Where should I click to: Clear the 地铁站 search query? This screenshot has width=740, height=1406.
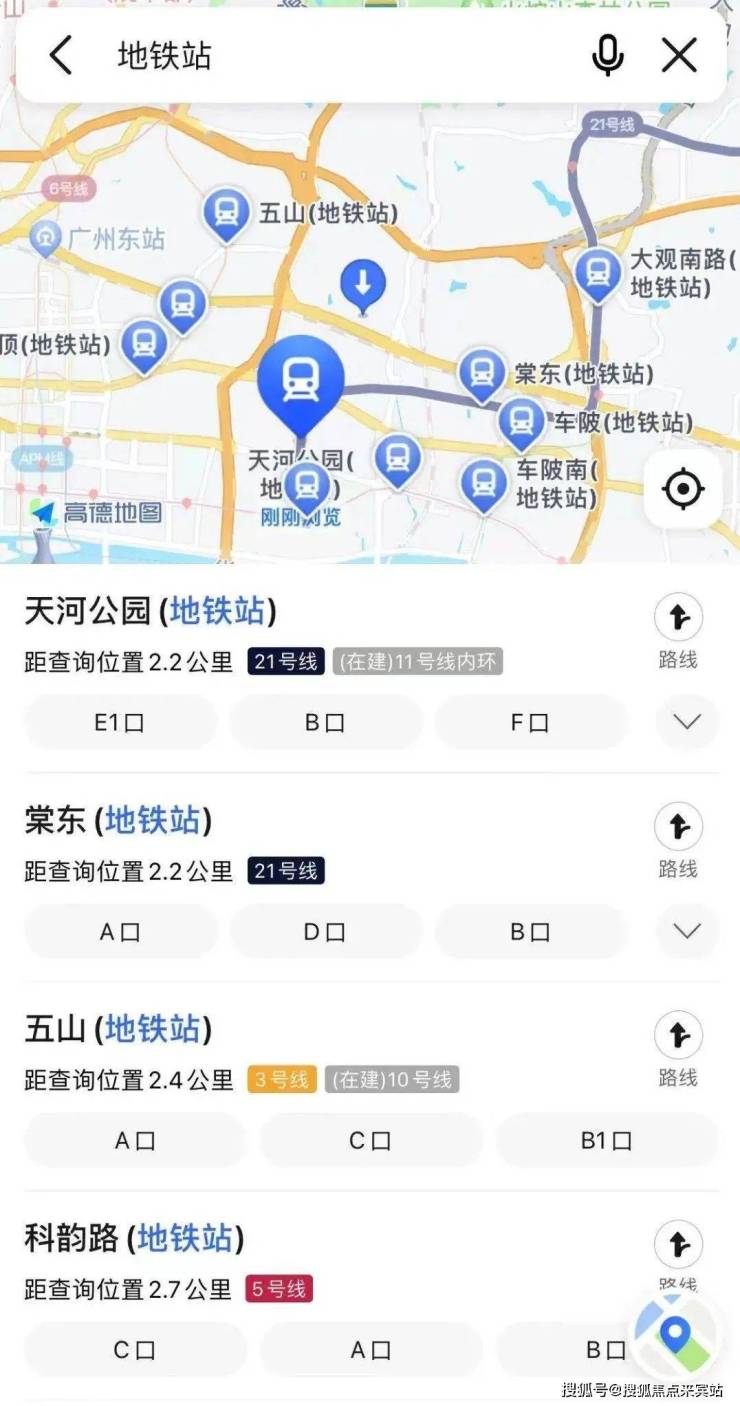coord(679,55)
